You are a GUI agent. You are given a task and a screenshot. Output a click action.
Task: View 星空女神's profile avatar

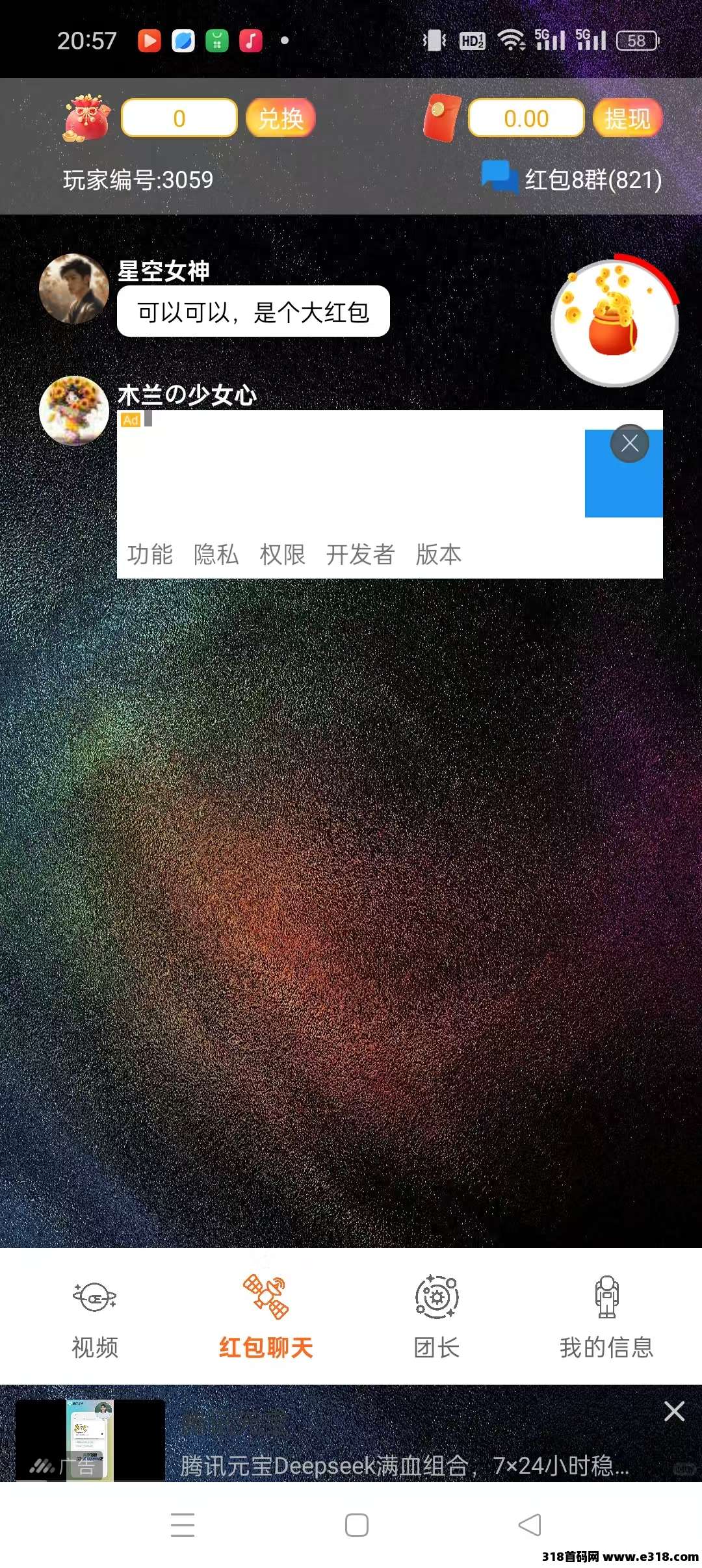point(74,288)
